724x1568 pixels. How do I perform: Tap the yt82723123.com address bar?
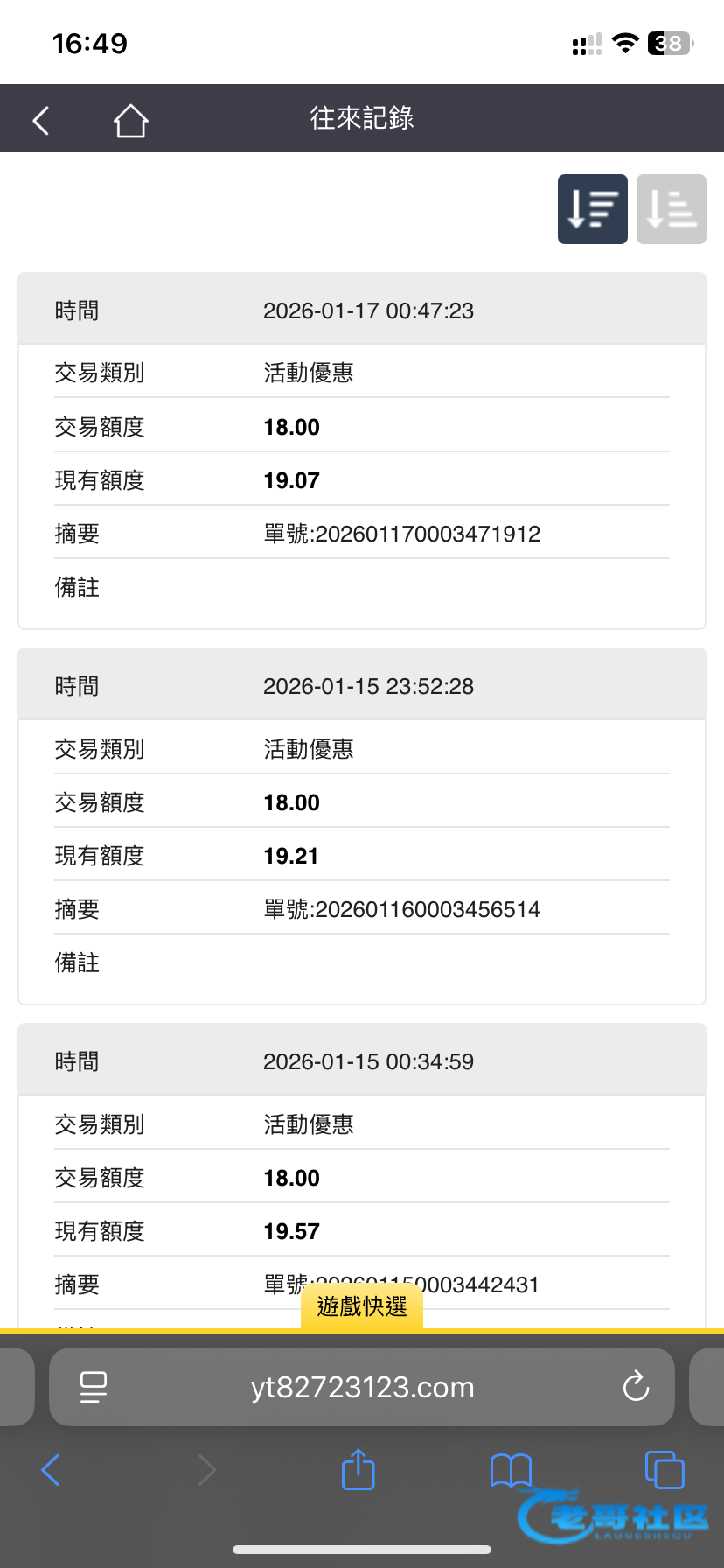(362, 1387)
